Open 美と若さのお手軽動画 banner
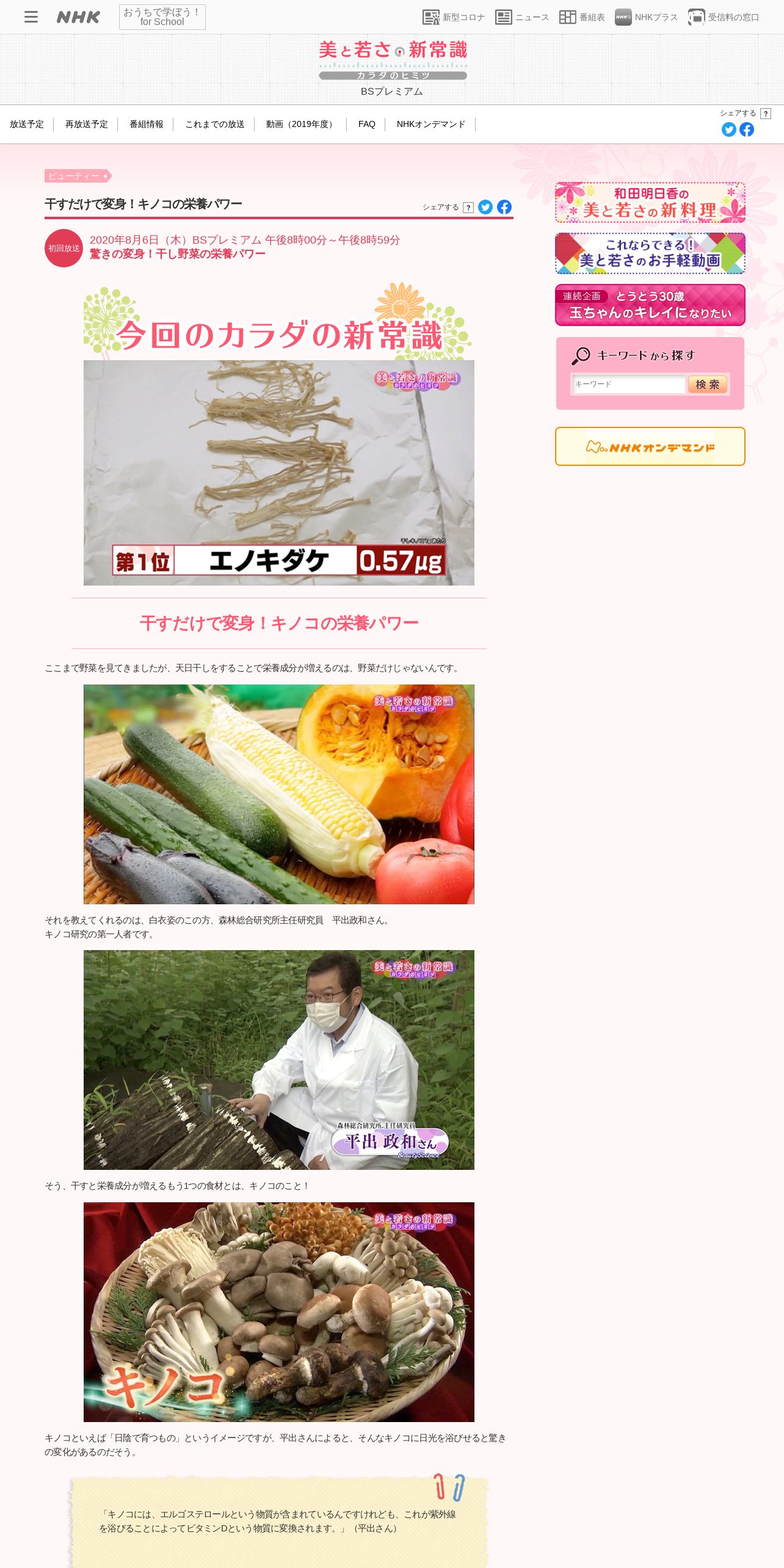This screenshot has height=1568, width=784. click(x=650, y=253)
